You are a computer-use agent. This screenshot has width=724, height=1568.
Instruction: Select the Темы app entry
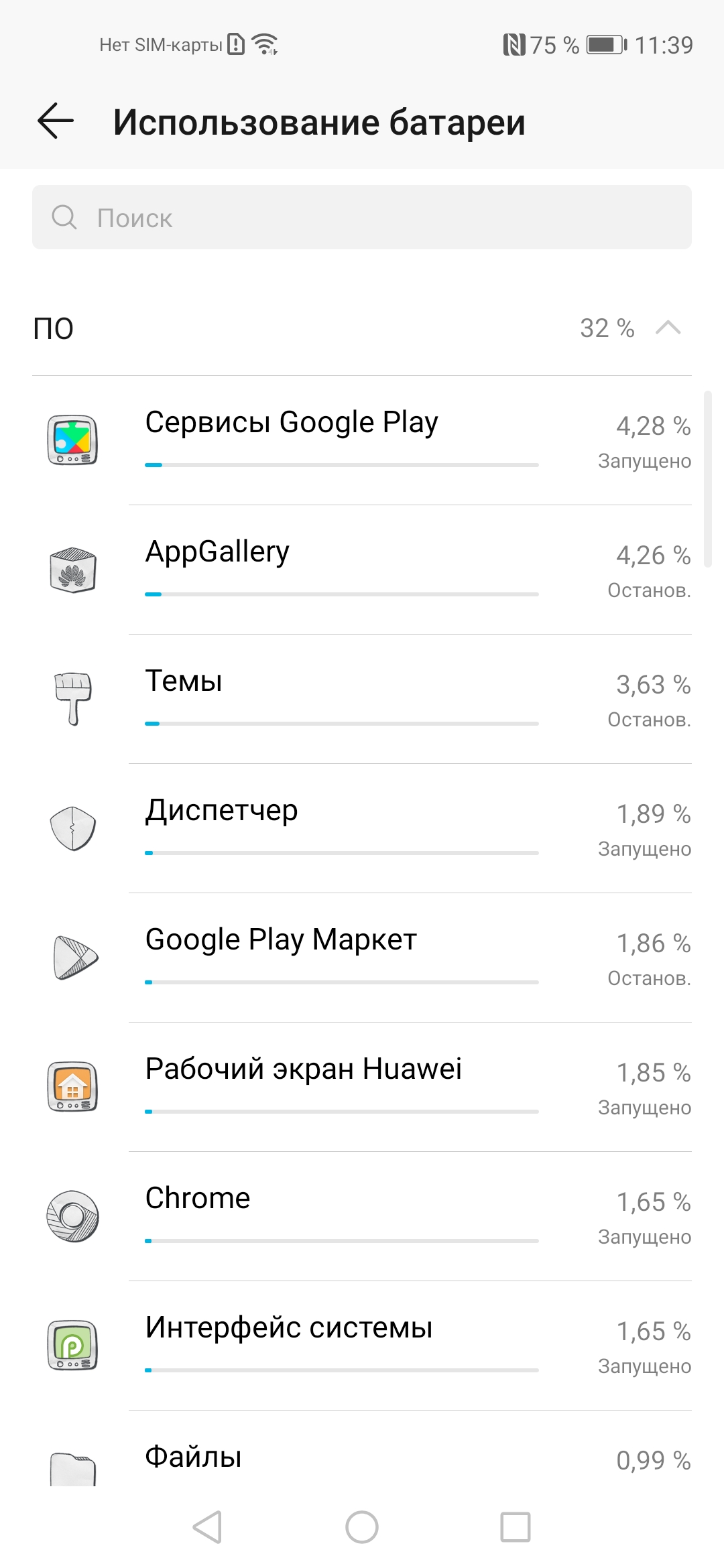362,699
